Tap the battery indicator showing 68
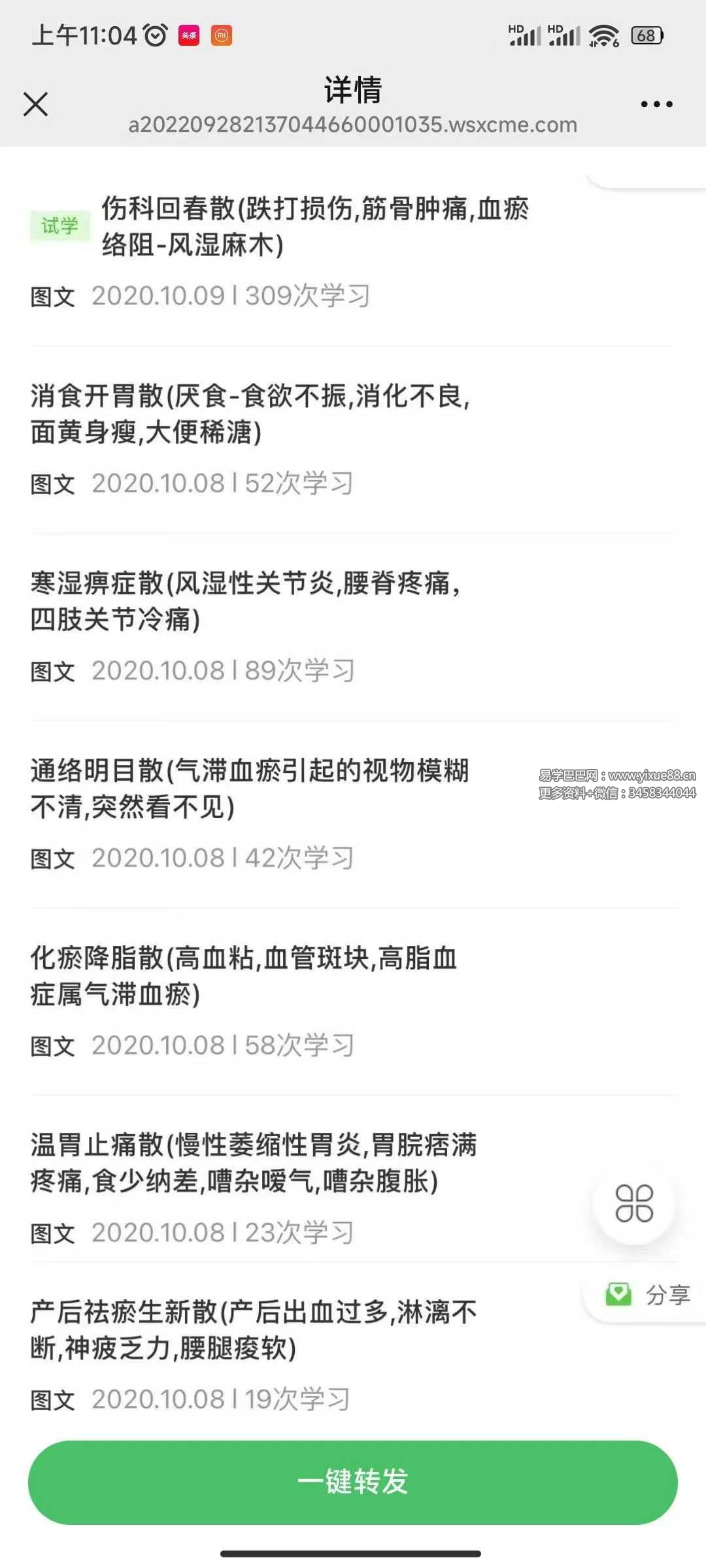The width and height of the screenshot is (706, 1568). click(646, 36)
